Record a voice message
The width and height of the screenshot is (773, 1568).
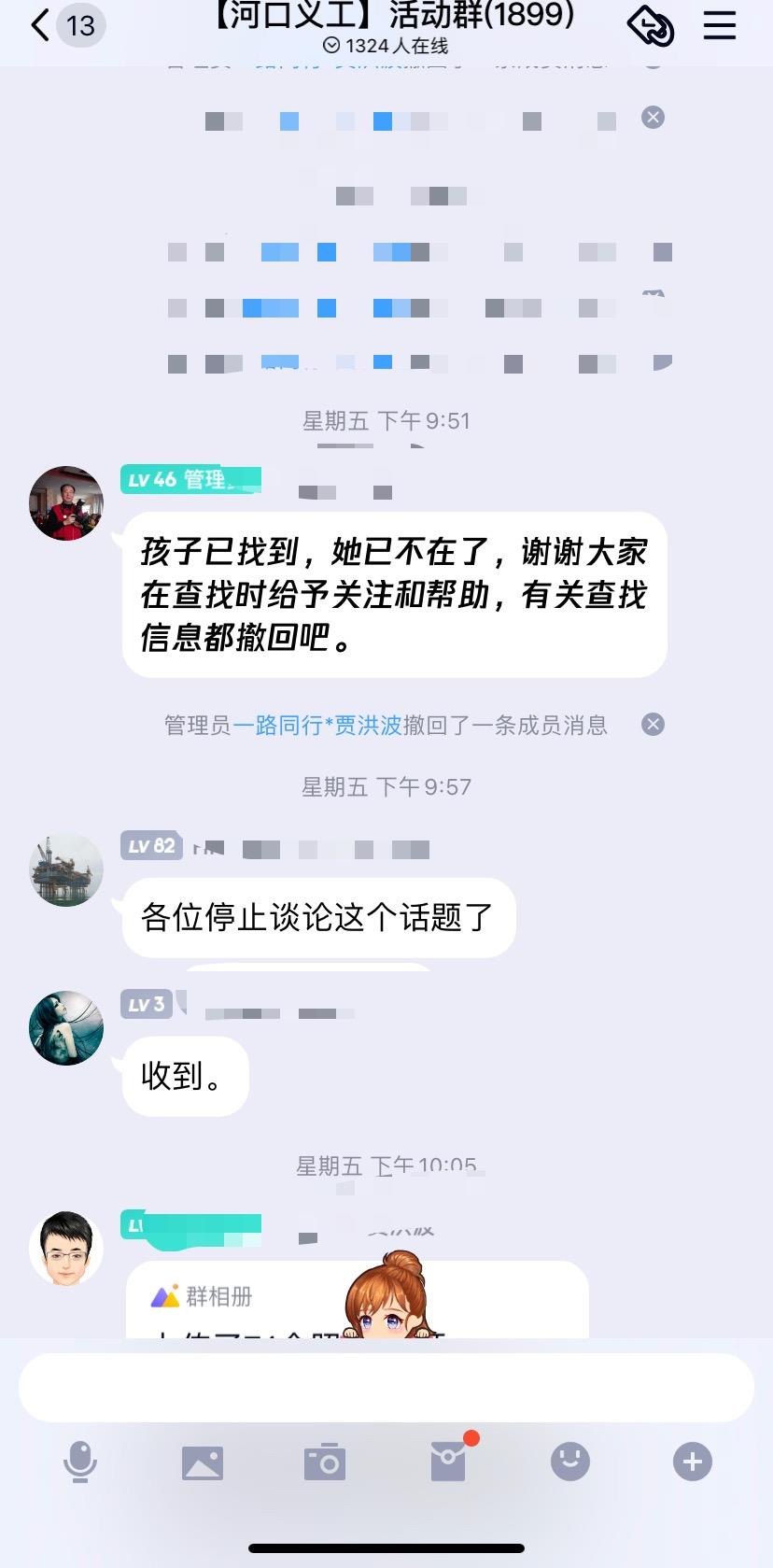[80, 1462]
